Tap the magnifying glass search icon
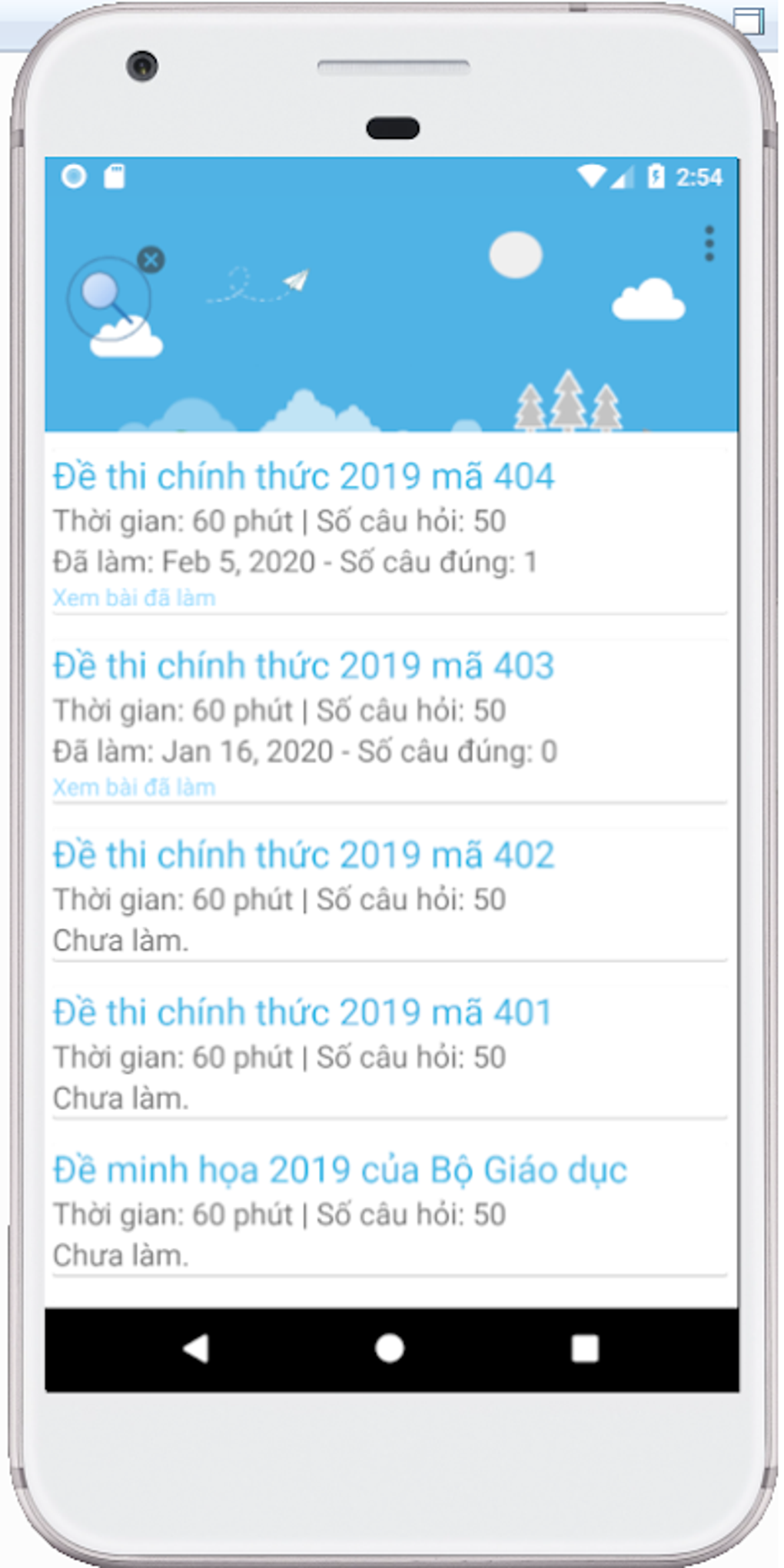784x1568 pixels. (x=105, y=297)
